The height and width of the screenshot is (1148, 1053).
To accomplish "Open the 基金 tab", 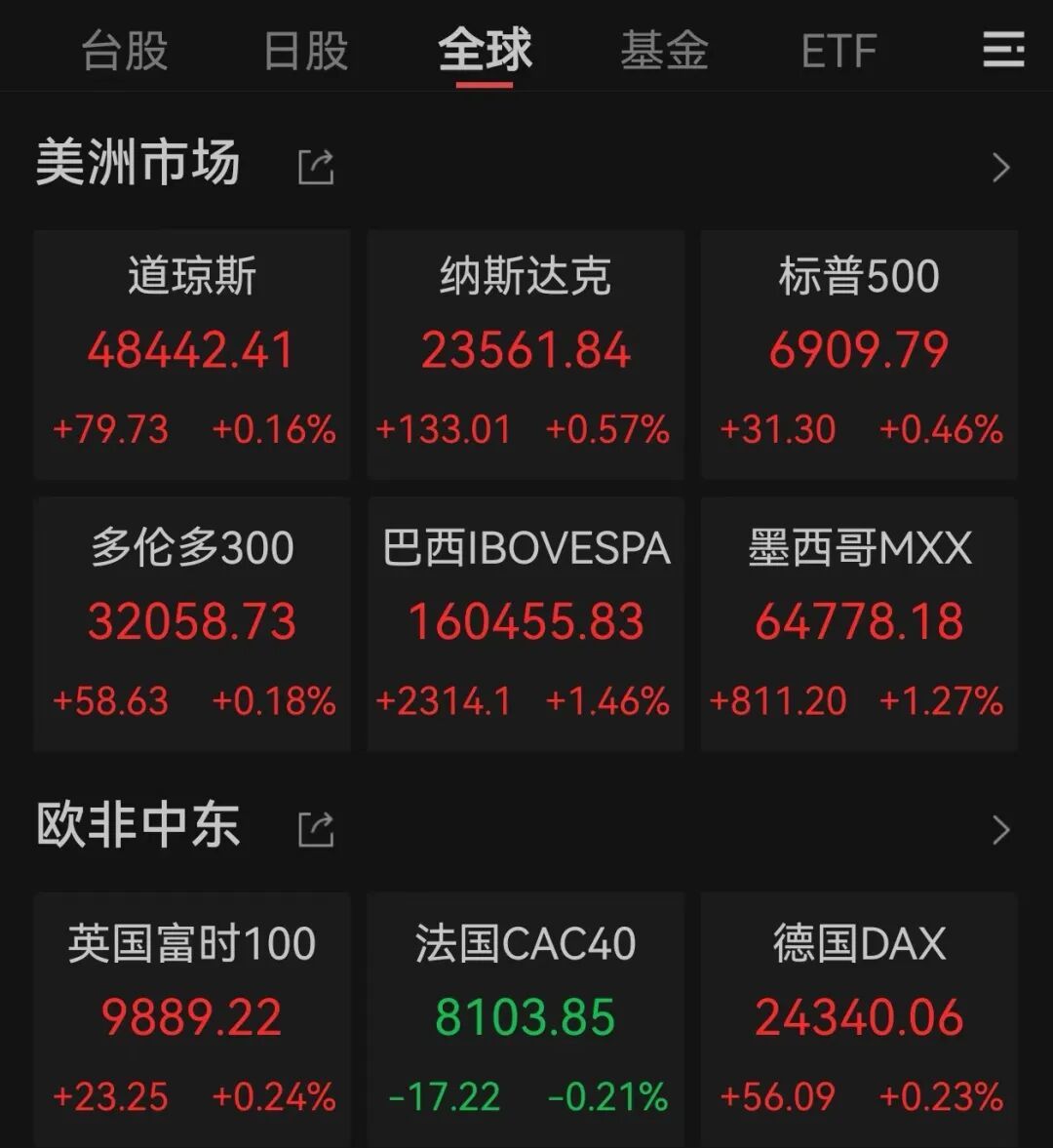I will pyautogui.click(x=664, y=52).
